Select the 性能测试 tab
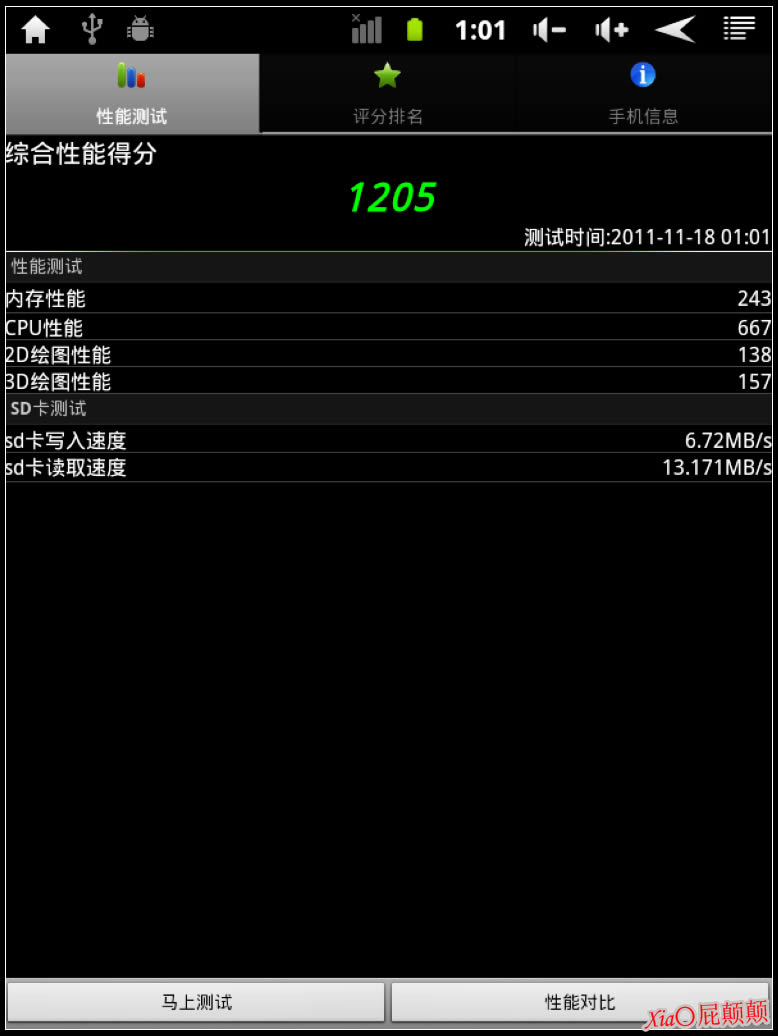Image resolution: width=778 pixels, height=1036 pixels. [x=130, y=93]
